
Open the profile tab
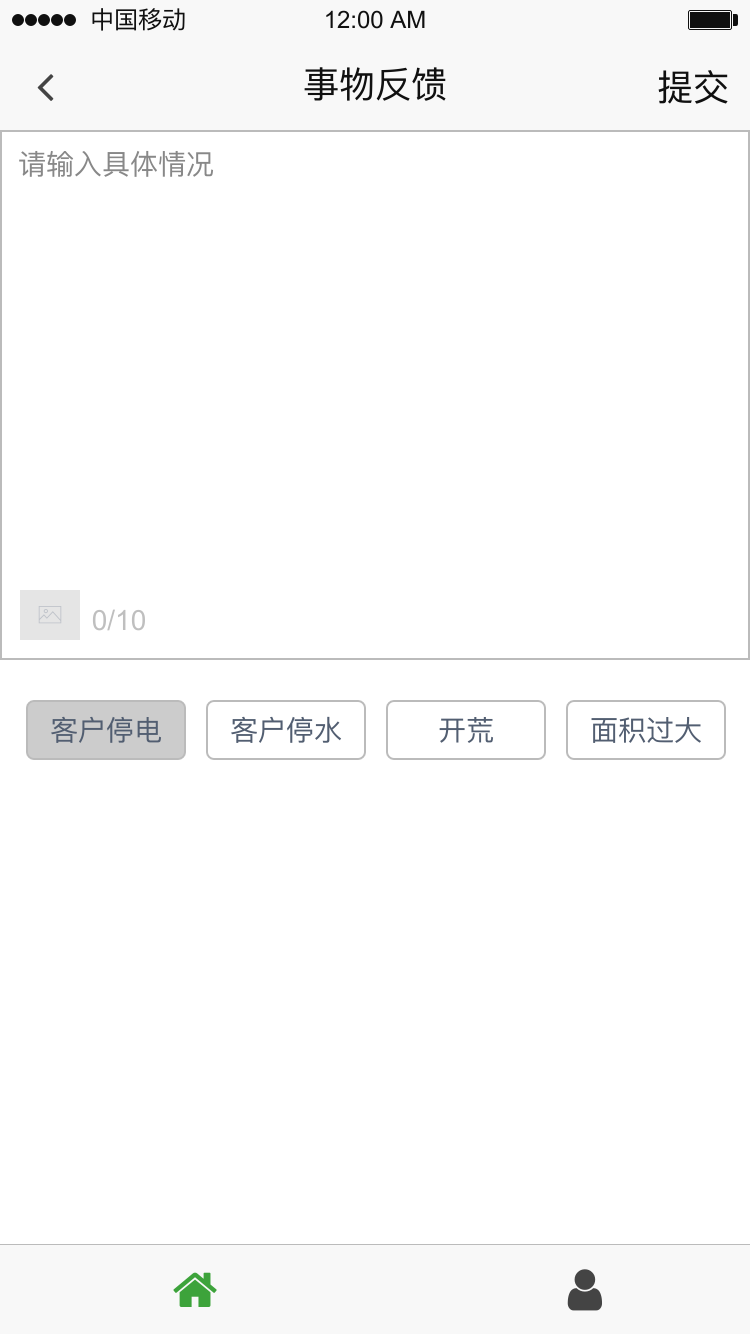[x=585, y=1289]
